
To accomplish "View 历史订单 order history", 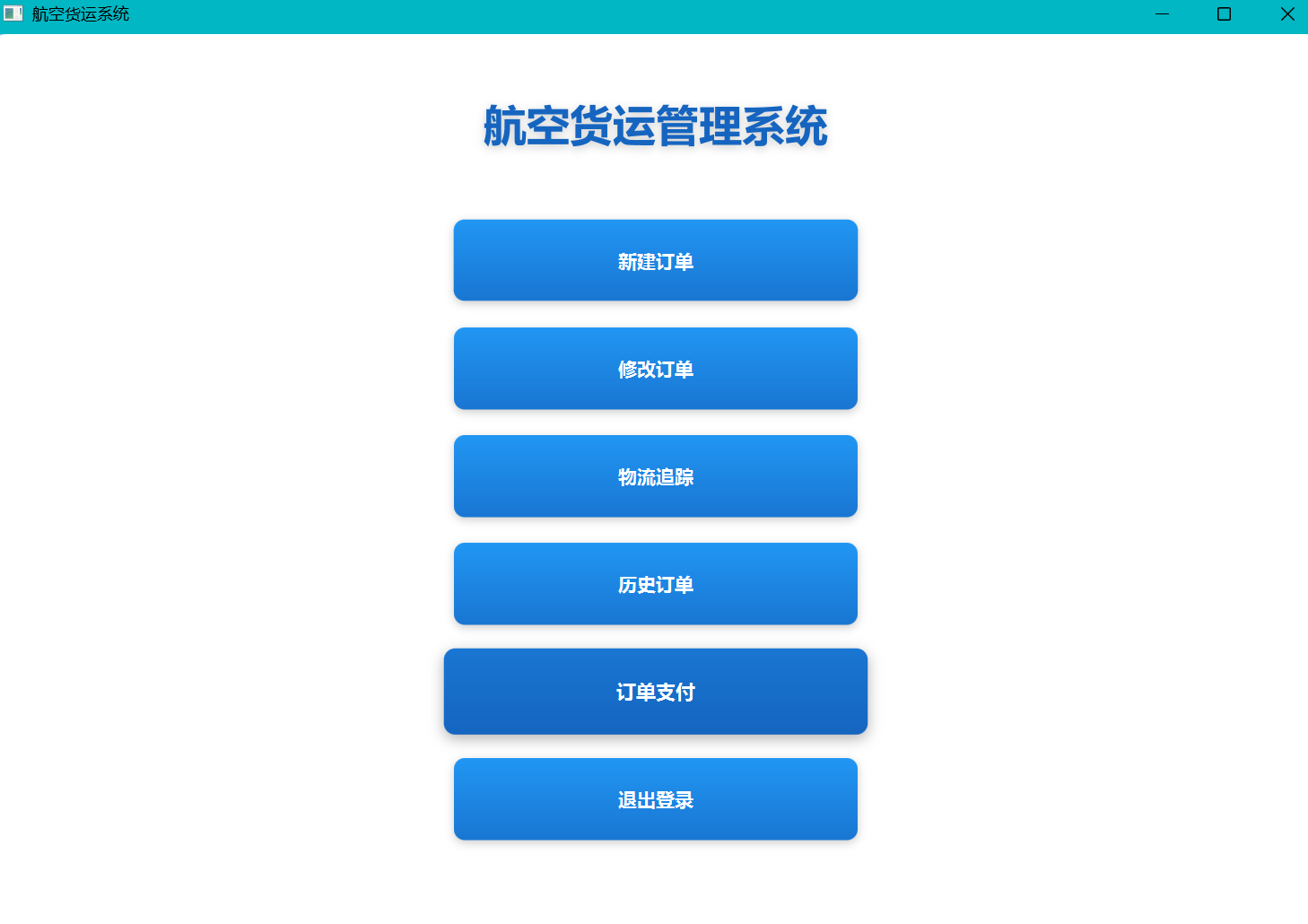I will click(655, 584).
